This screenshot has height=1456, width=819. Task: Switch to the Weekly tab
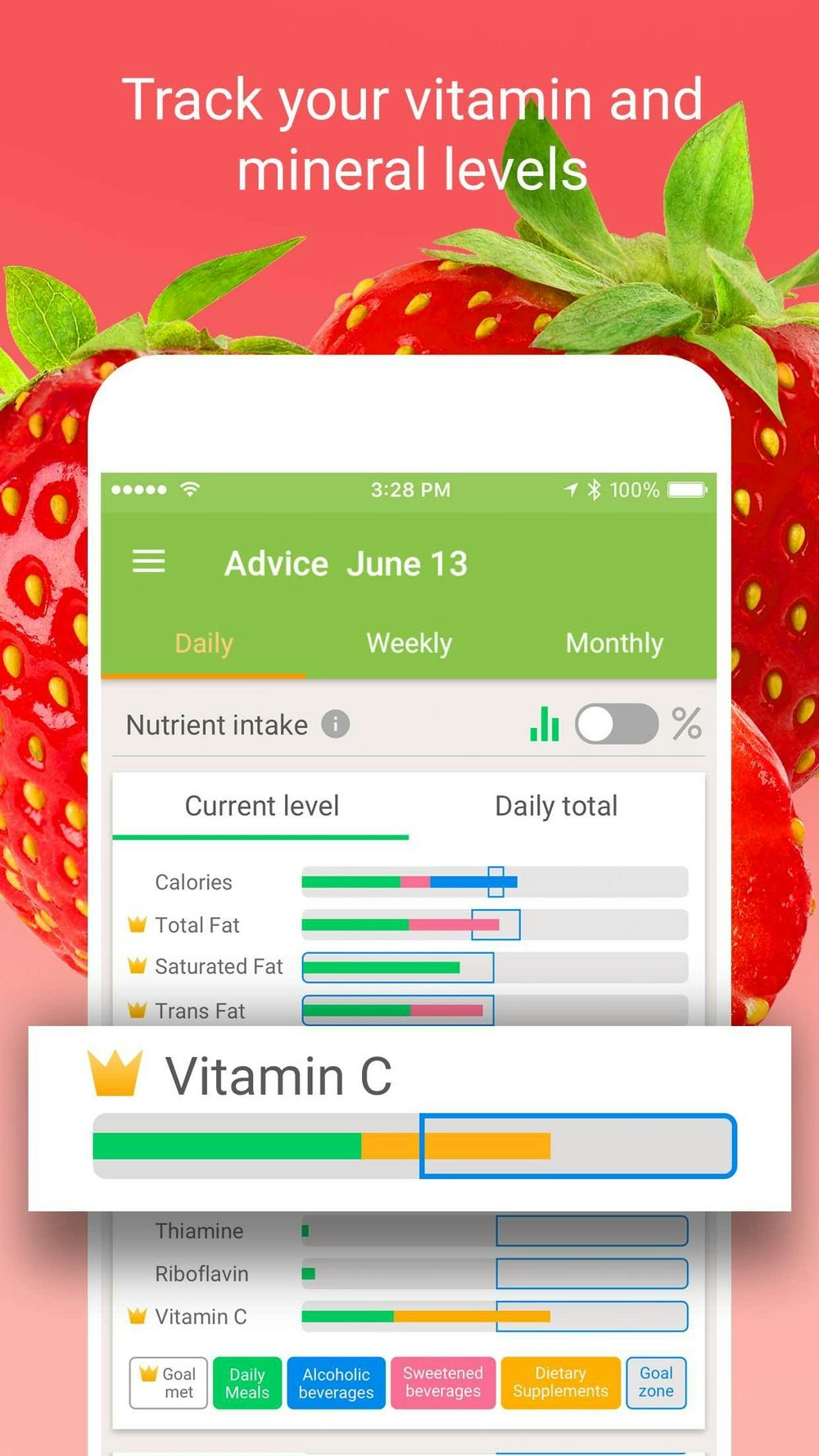(409, 643)
